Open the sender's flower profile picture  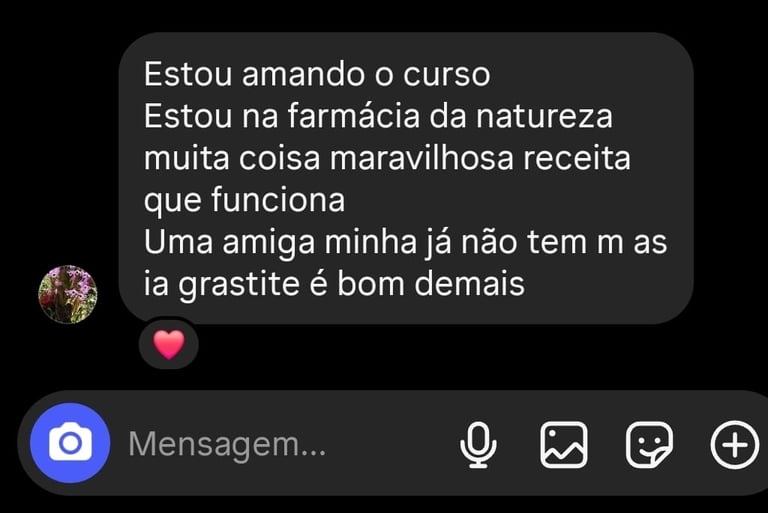[x=68, y=294]
